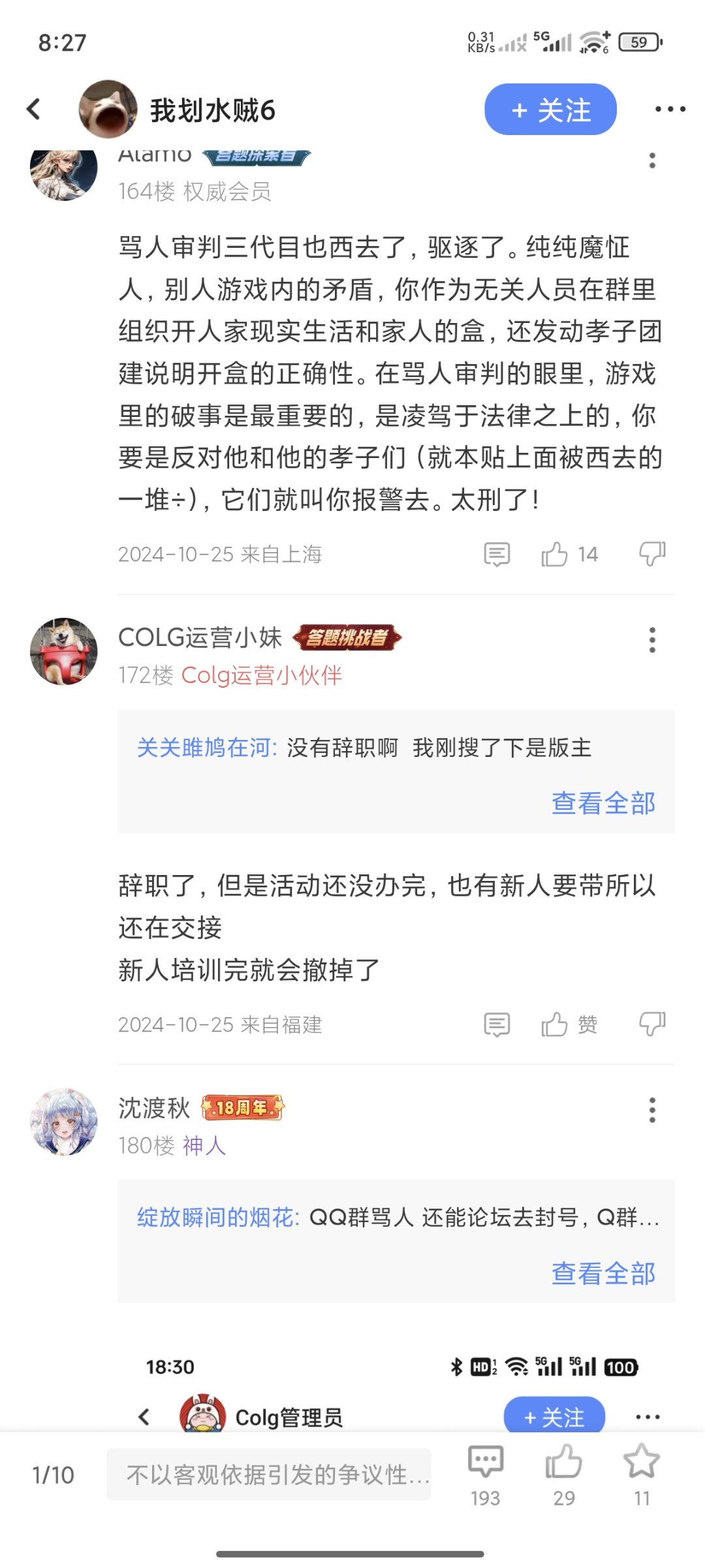Open more options for the 164楼 comment
The width and height of the screenshot is (705, 1568).
click(x=651, y=161)
